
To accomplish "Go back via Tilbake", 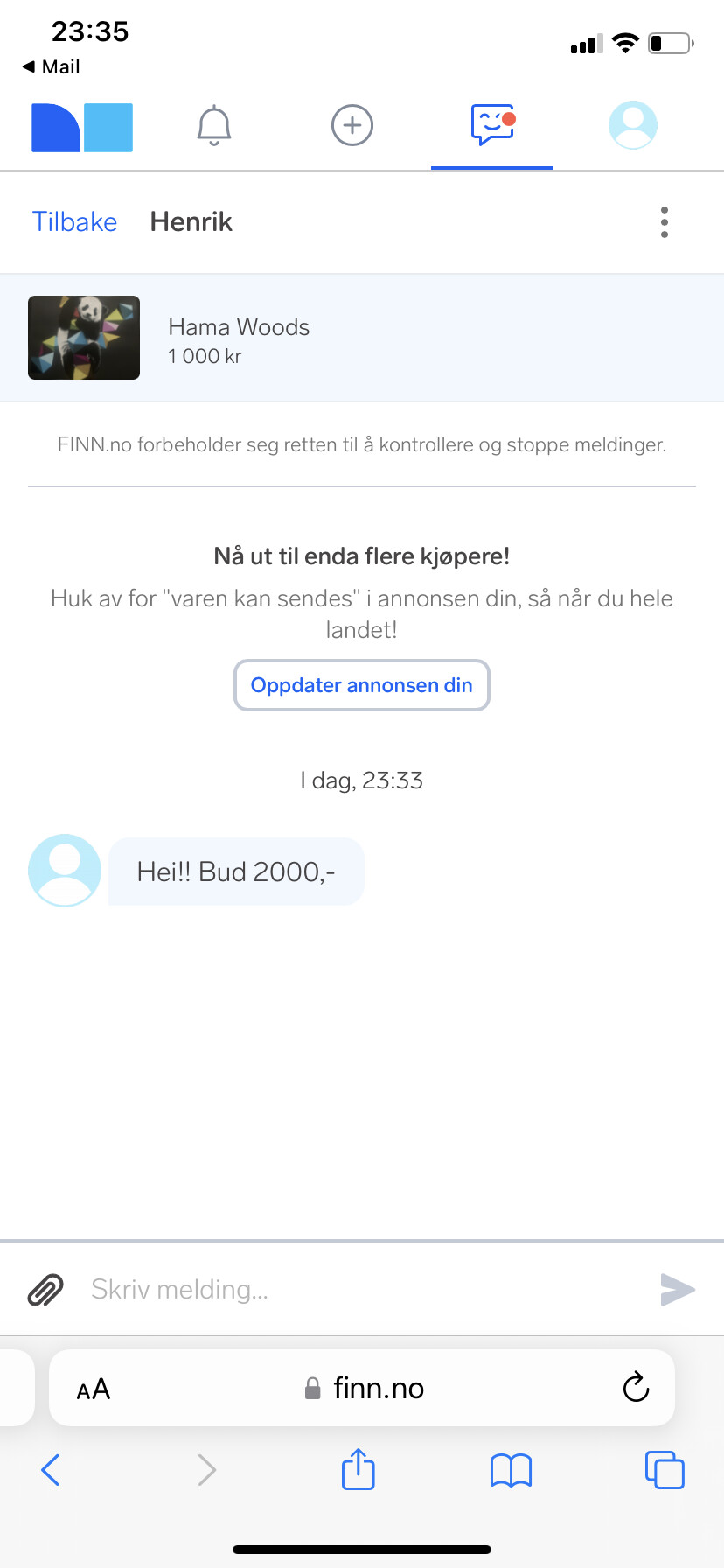I will [x=74, y=221].
